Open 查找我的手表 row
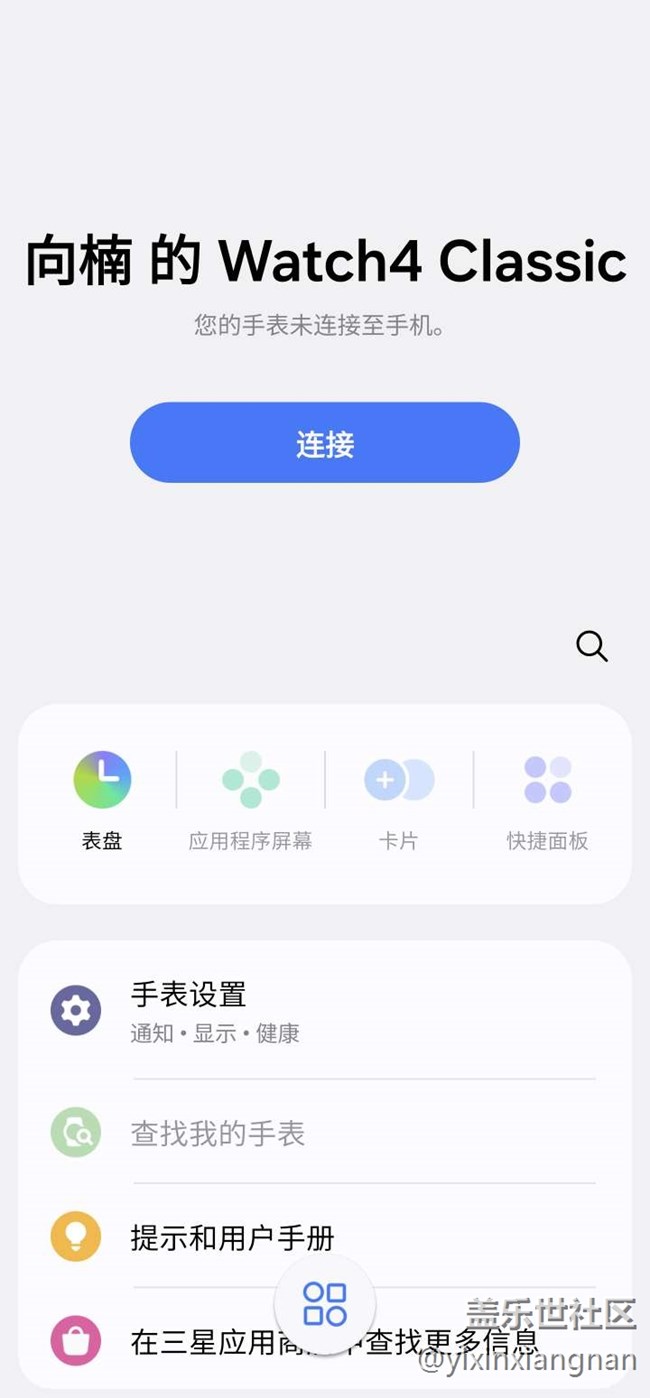Screen dimensions: 650x1398 (x=325, y=1133)
